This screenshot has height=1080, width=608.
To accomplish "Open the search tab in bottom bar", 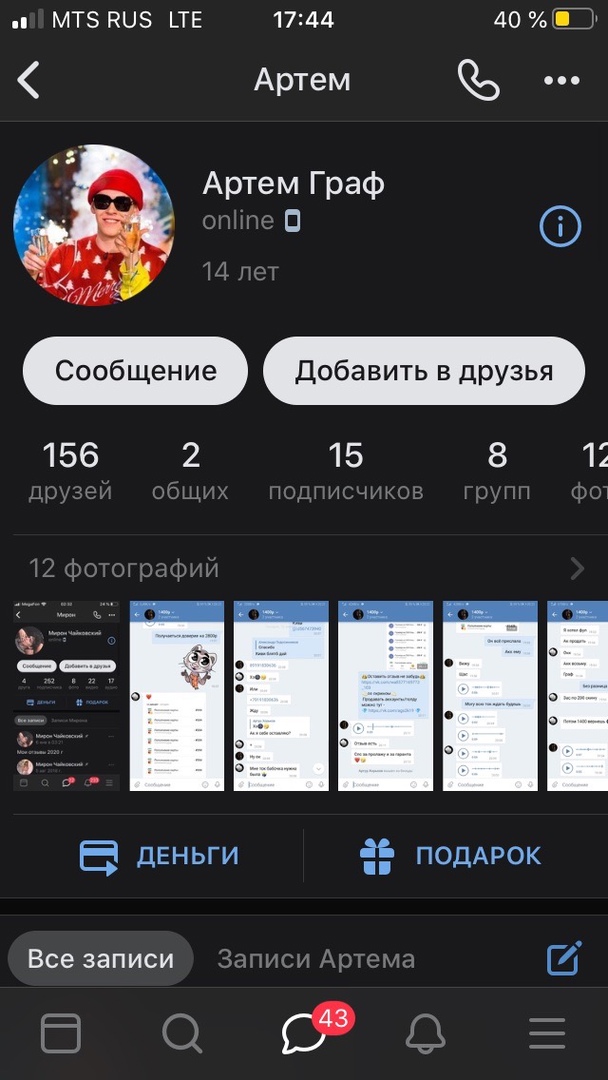I will (x=182, y=1034).
